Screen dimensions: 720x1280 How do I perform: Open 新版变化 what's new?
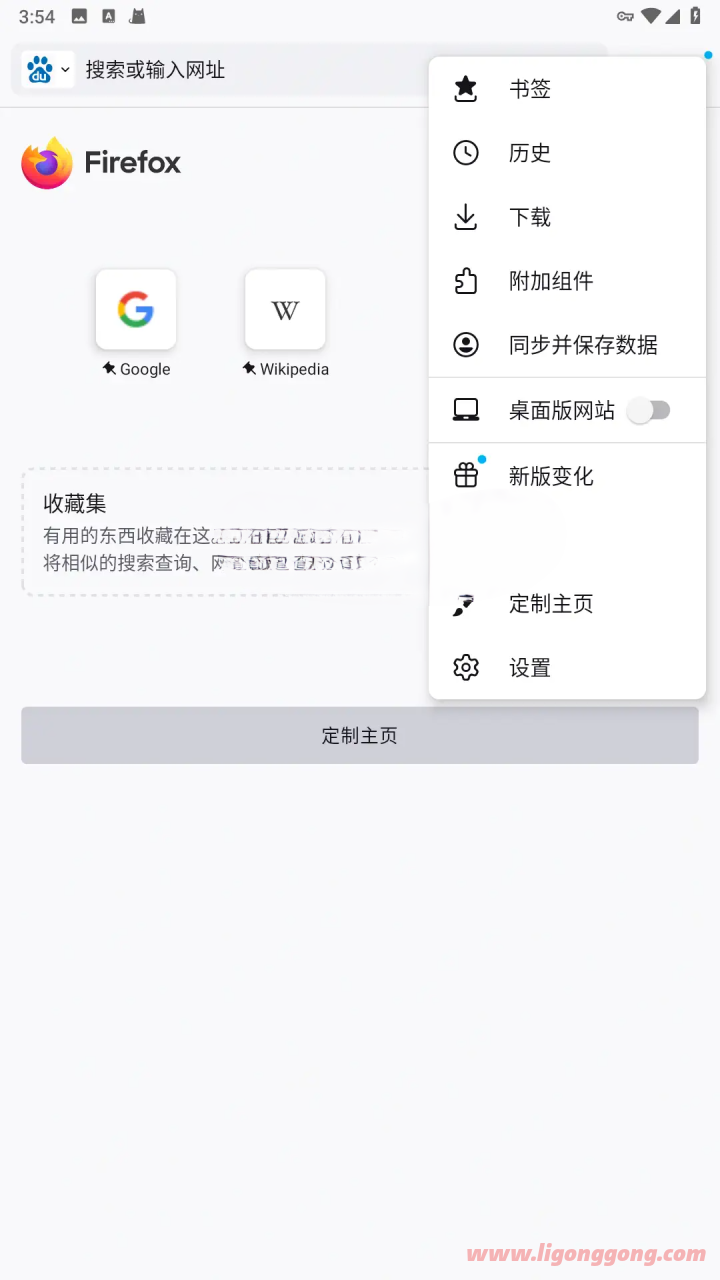click(x=567, y=476)
